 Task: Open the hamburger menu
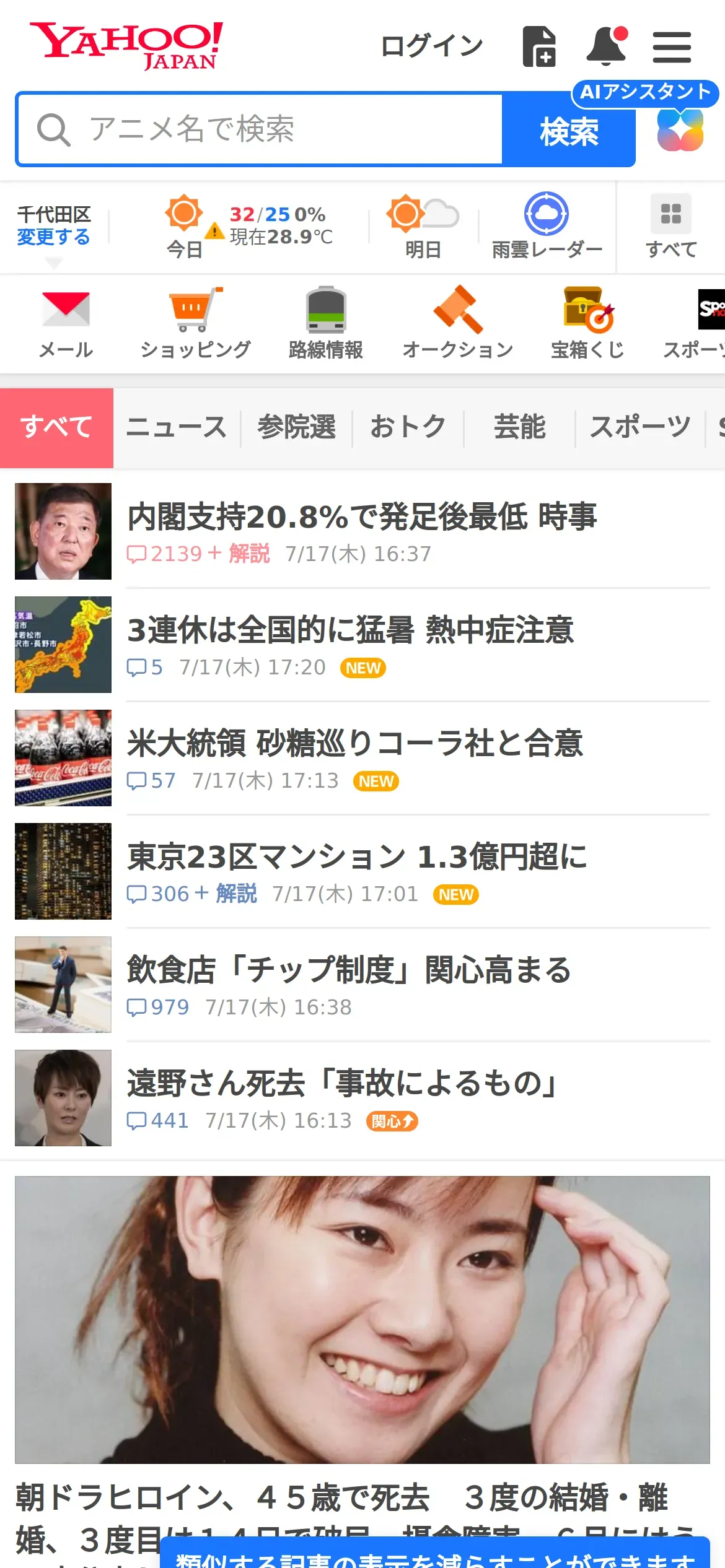coord(672,47)
